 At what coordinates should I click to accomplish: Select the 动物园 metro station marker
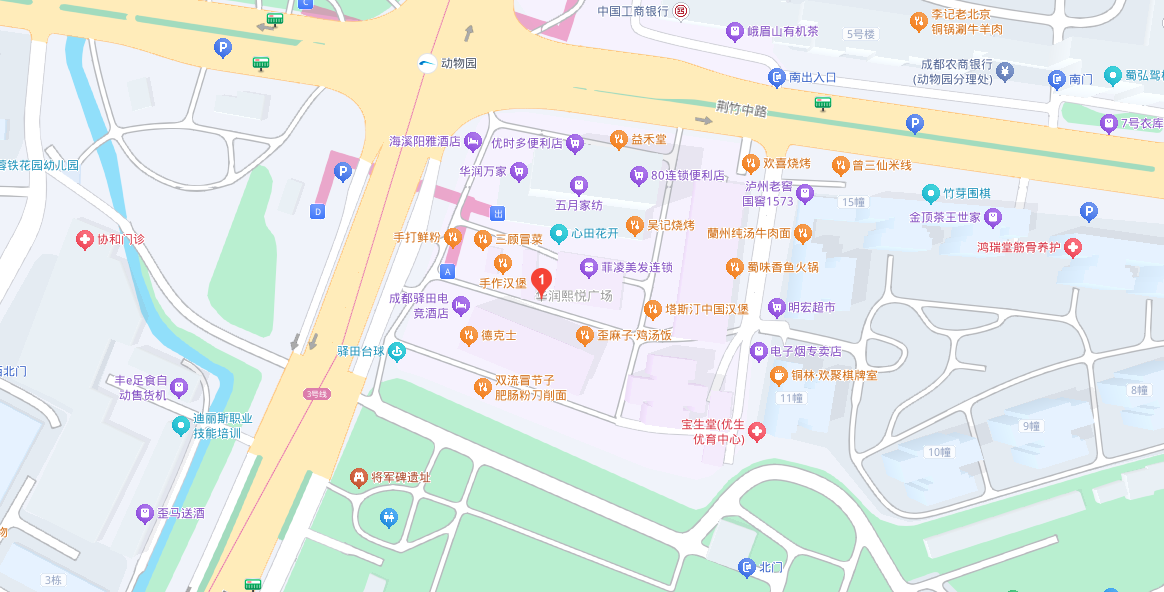click(x=427, y=63)
